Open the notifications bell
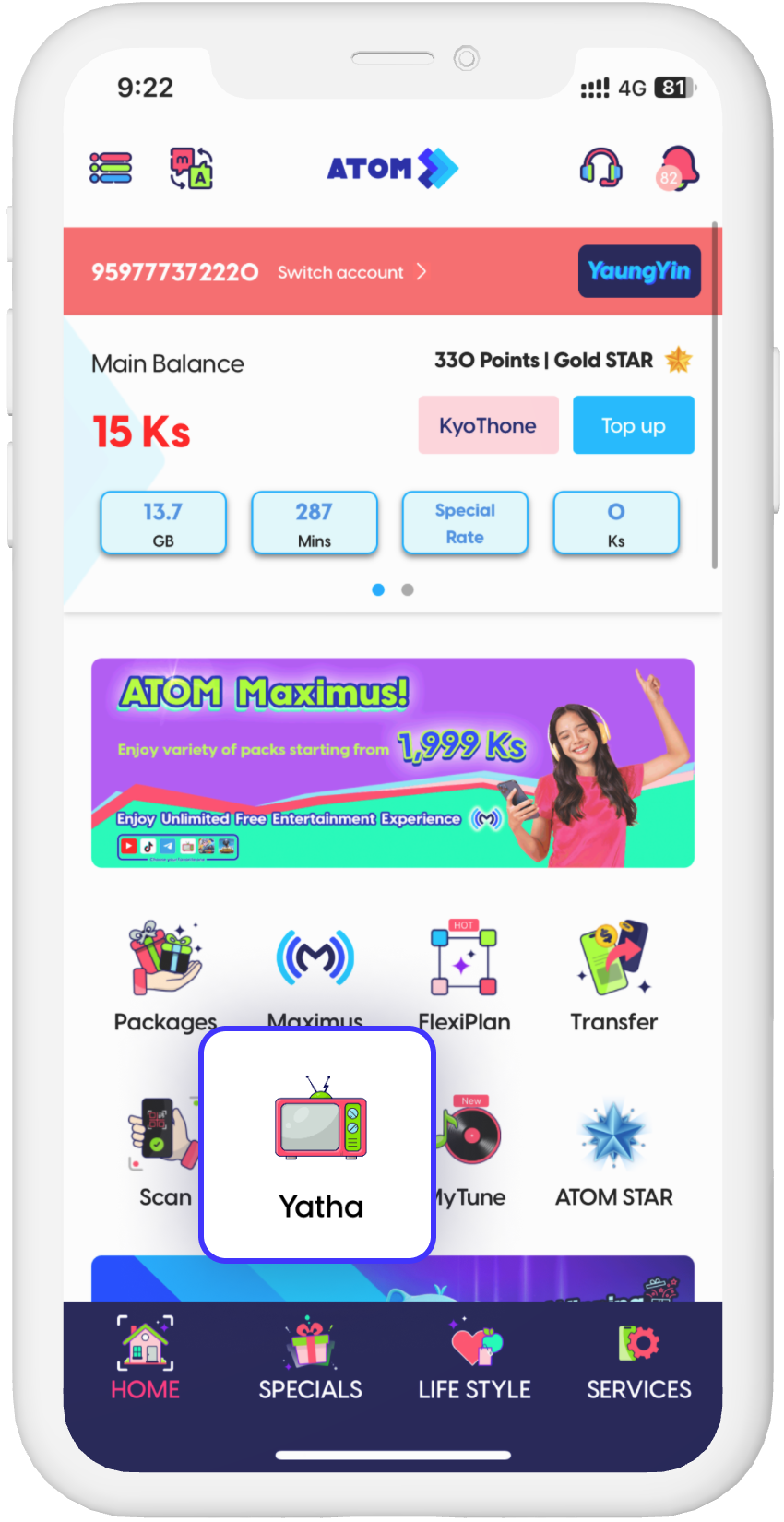This screenshot has width=784, height=1522. point(678,168)
